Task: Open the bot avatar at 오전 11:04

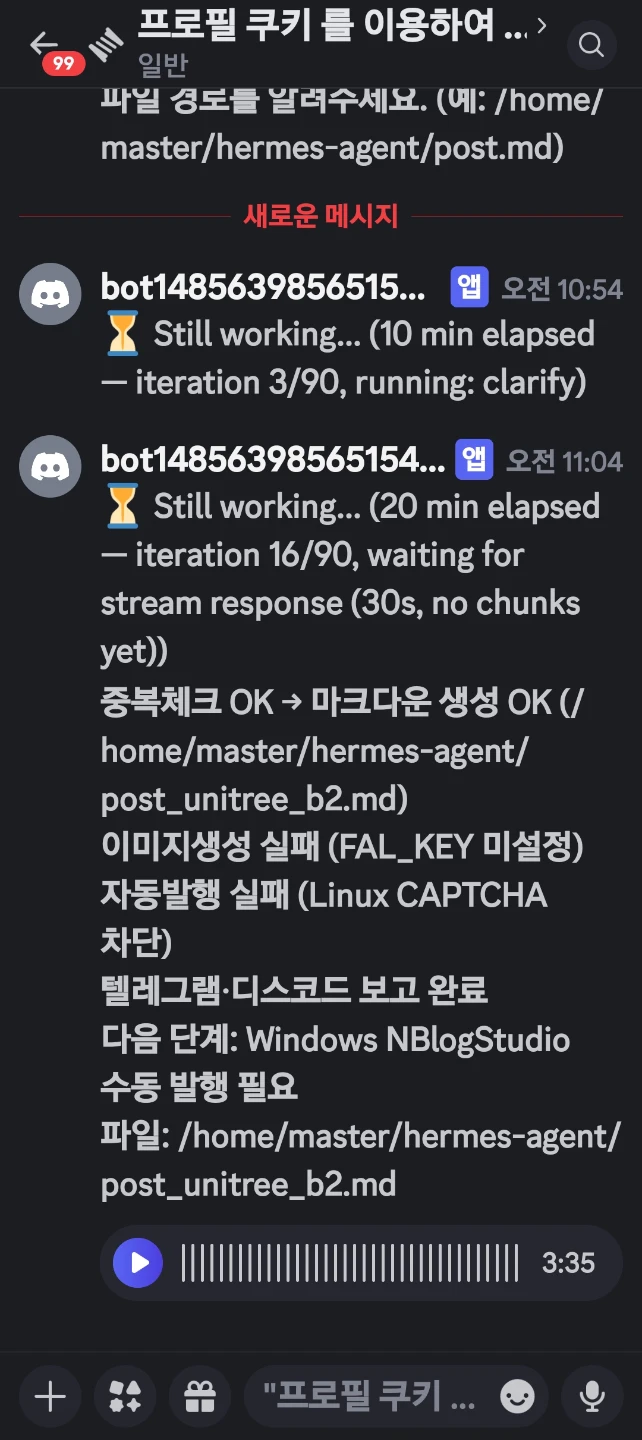Action: tap(50, 466)
